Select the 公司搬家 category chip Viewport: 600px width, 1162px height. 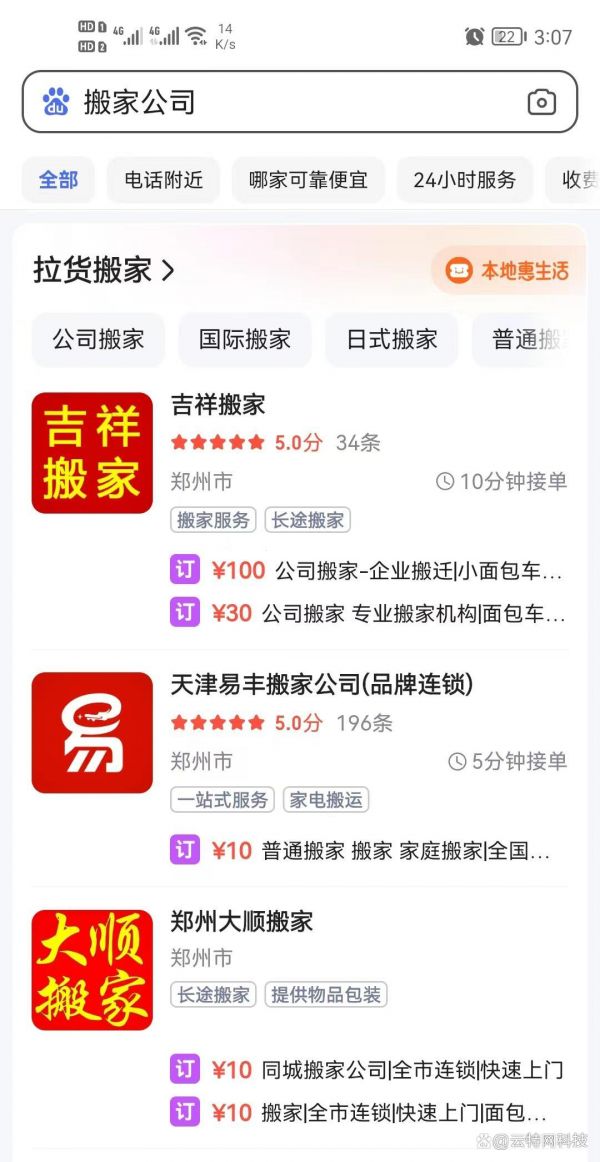[98, 339]
